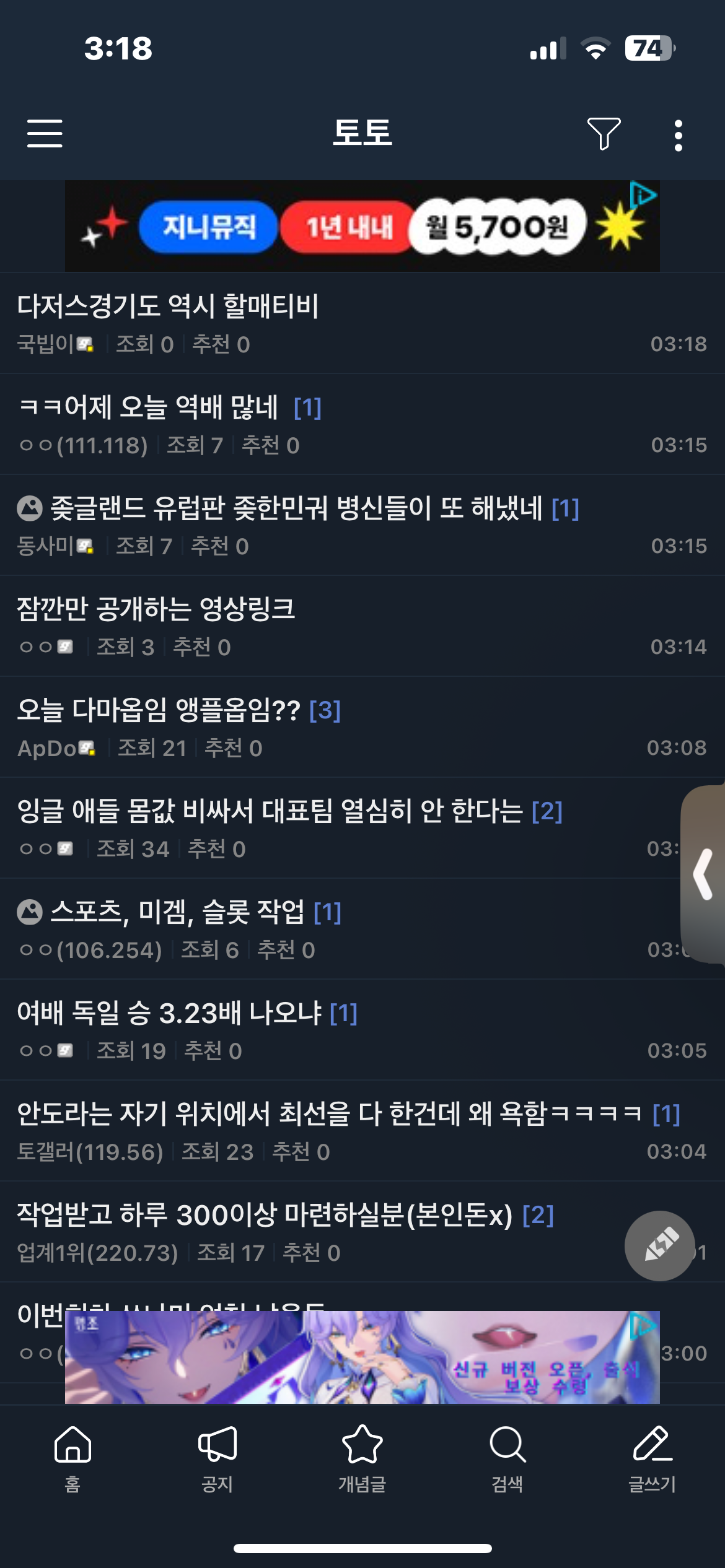Open the 지니뮤직 ad banner

(x=362, y=226)
